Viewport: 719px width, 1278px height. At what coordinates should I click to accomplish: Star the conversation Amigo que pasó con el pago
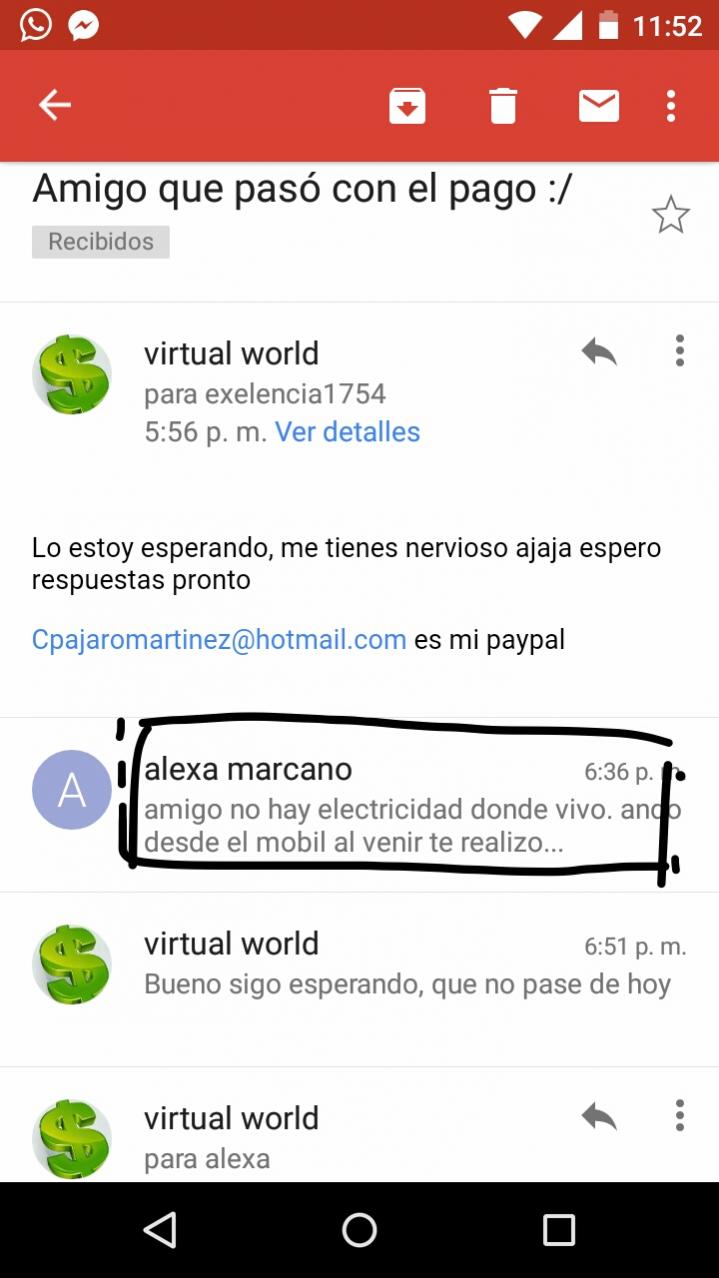[670, 215]
